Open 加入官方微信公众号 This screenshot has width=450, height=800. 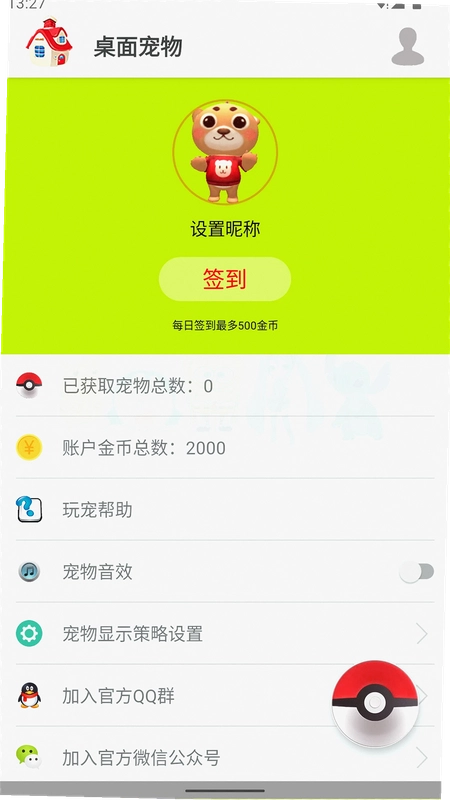click(x=225, y=758)
